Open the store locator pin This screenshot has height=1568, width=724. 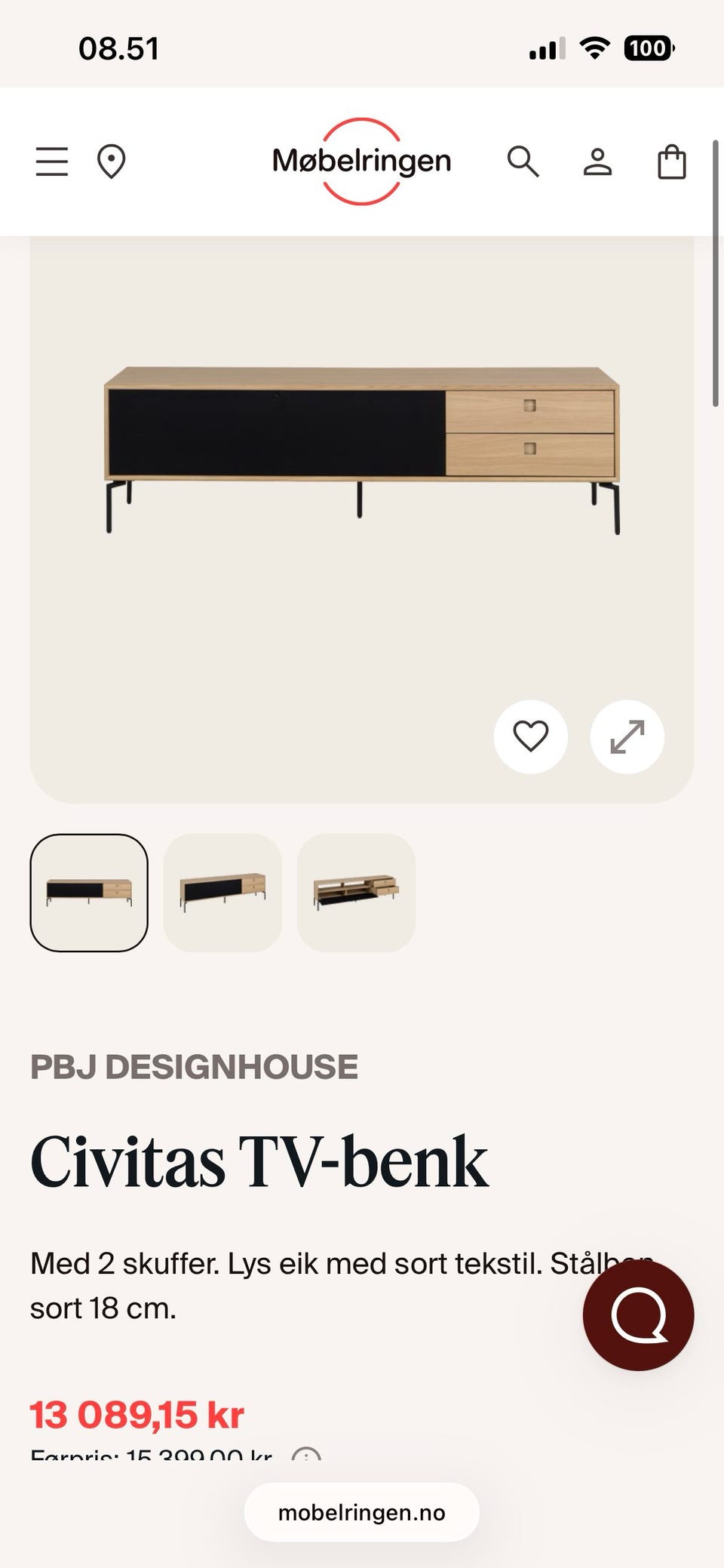pyautogui.click(x=111, y=161)
